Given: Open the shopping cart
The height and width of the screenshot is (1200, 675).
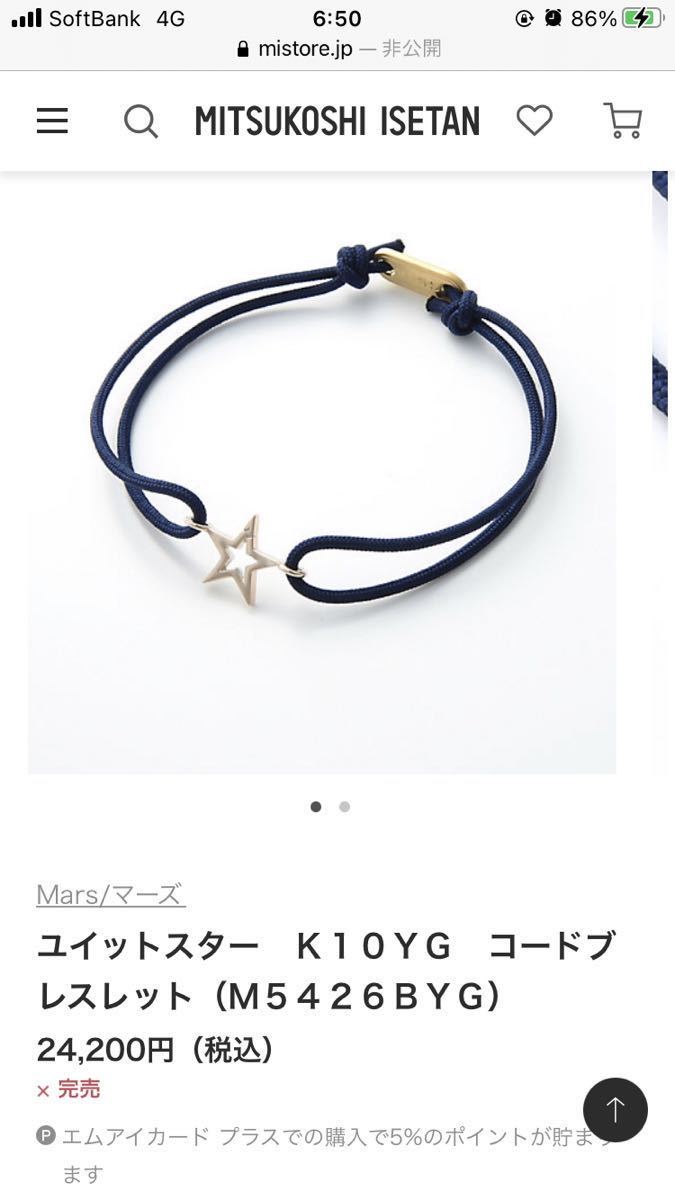Looking at the screenshot, I should coord(622,121).
